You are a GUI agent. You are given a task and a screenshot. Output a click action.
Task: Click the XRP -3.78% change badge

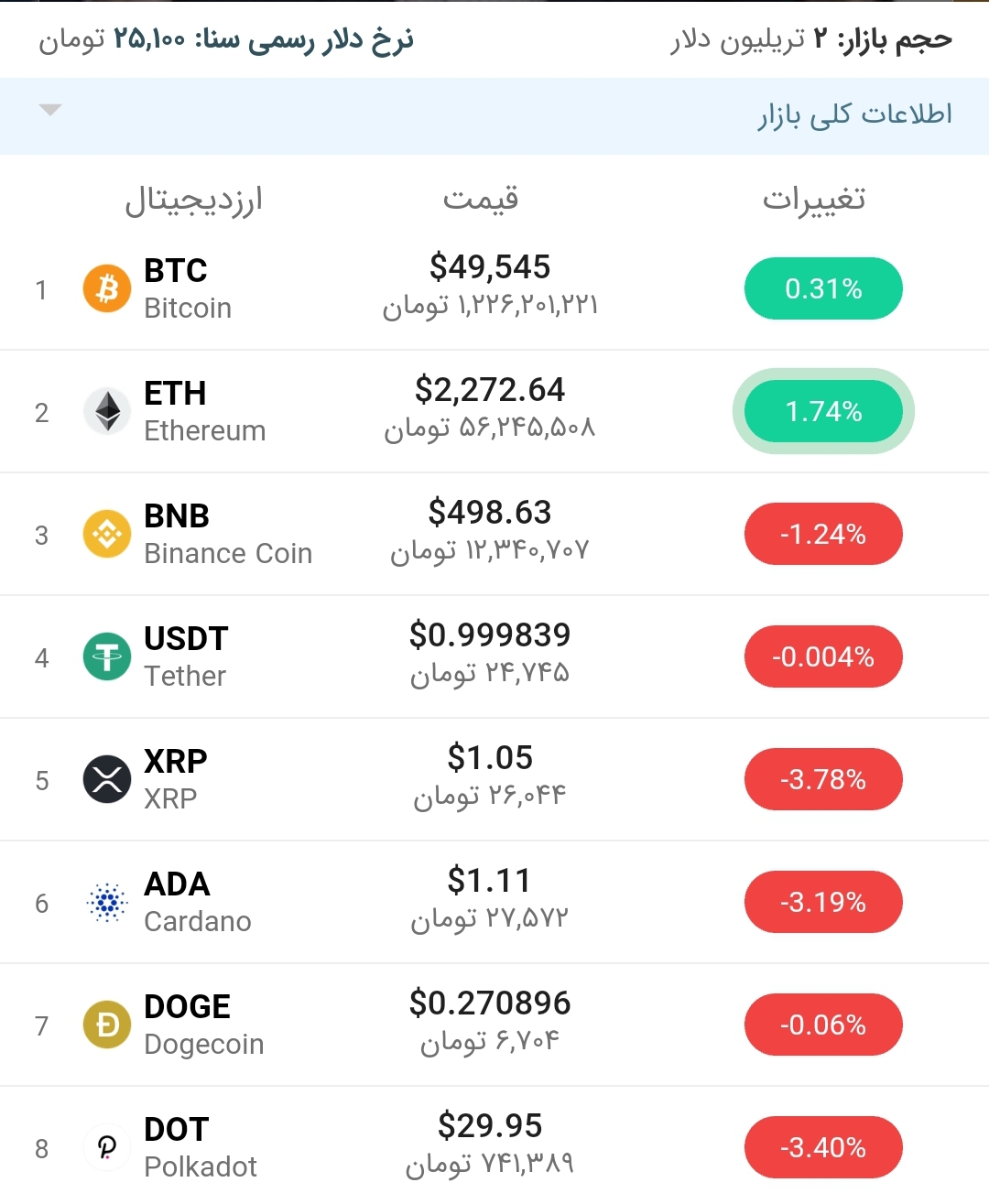[822, 779]
